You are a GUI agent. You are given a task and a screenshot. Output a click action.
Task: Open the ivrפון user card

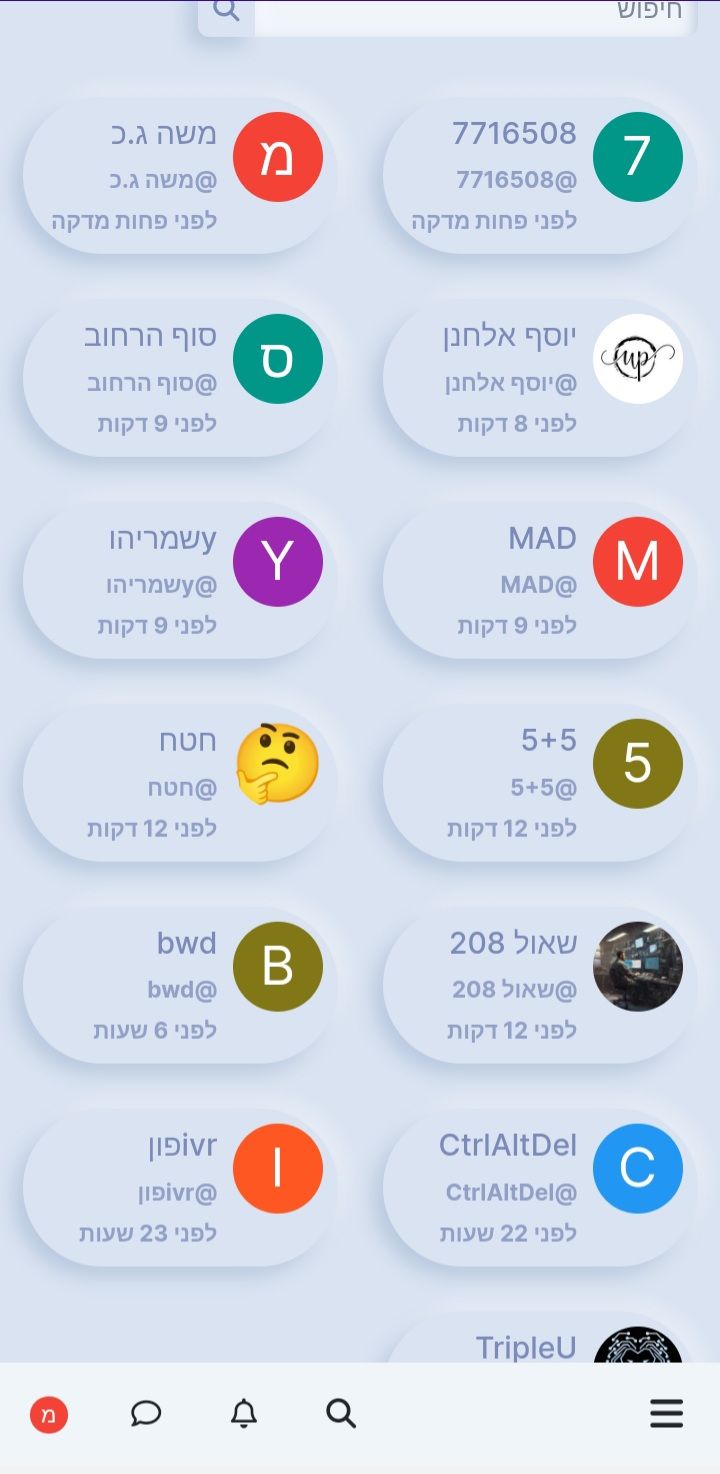pyautogui.click(x=179, y=1188)
